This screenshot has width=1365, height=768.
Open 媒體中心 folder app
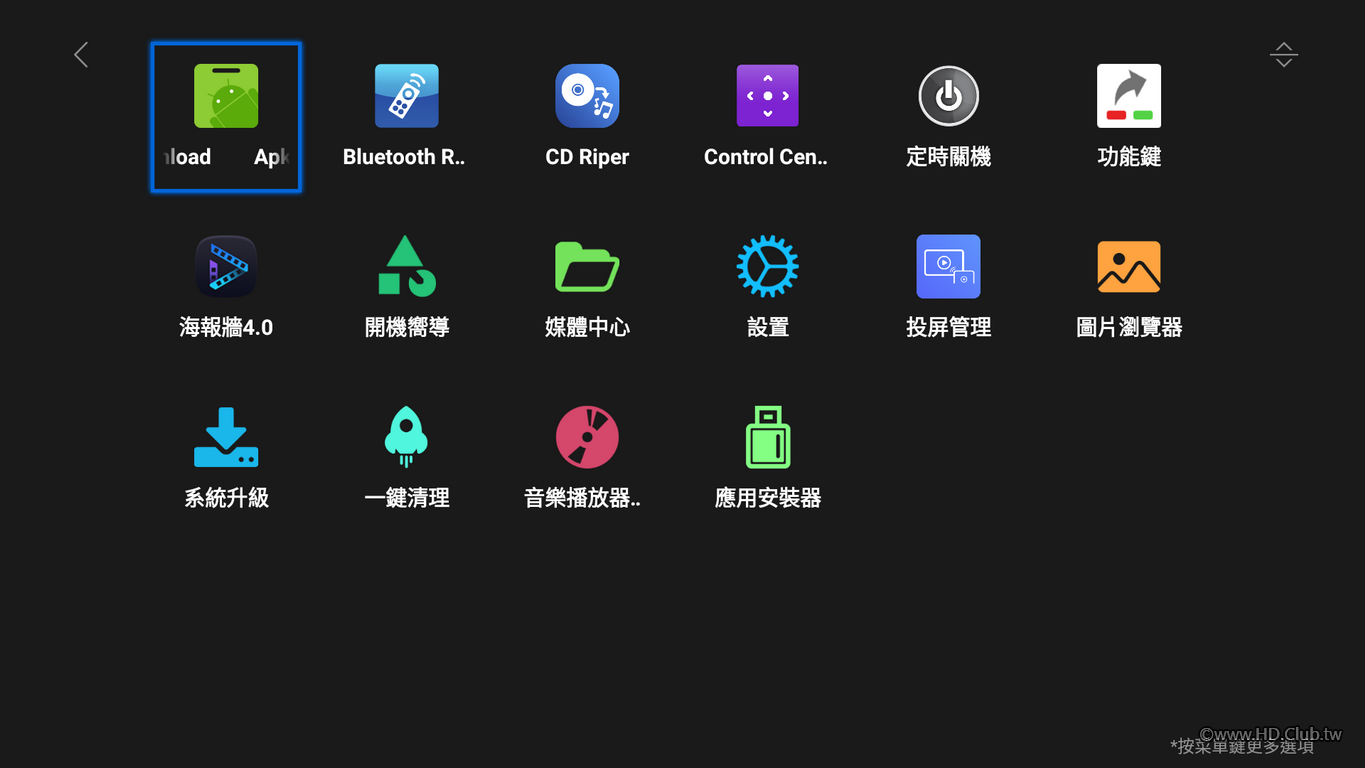click(587, 267)
